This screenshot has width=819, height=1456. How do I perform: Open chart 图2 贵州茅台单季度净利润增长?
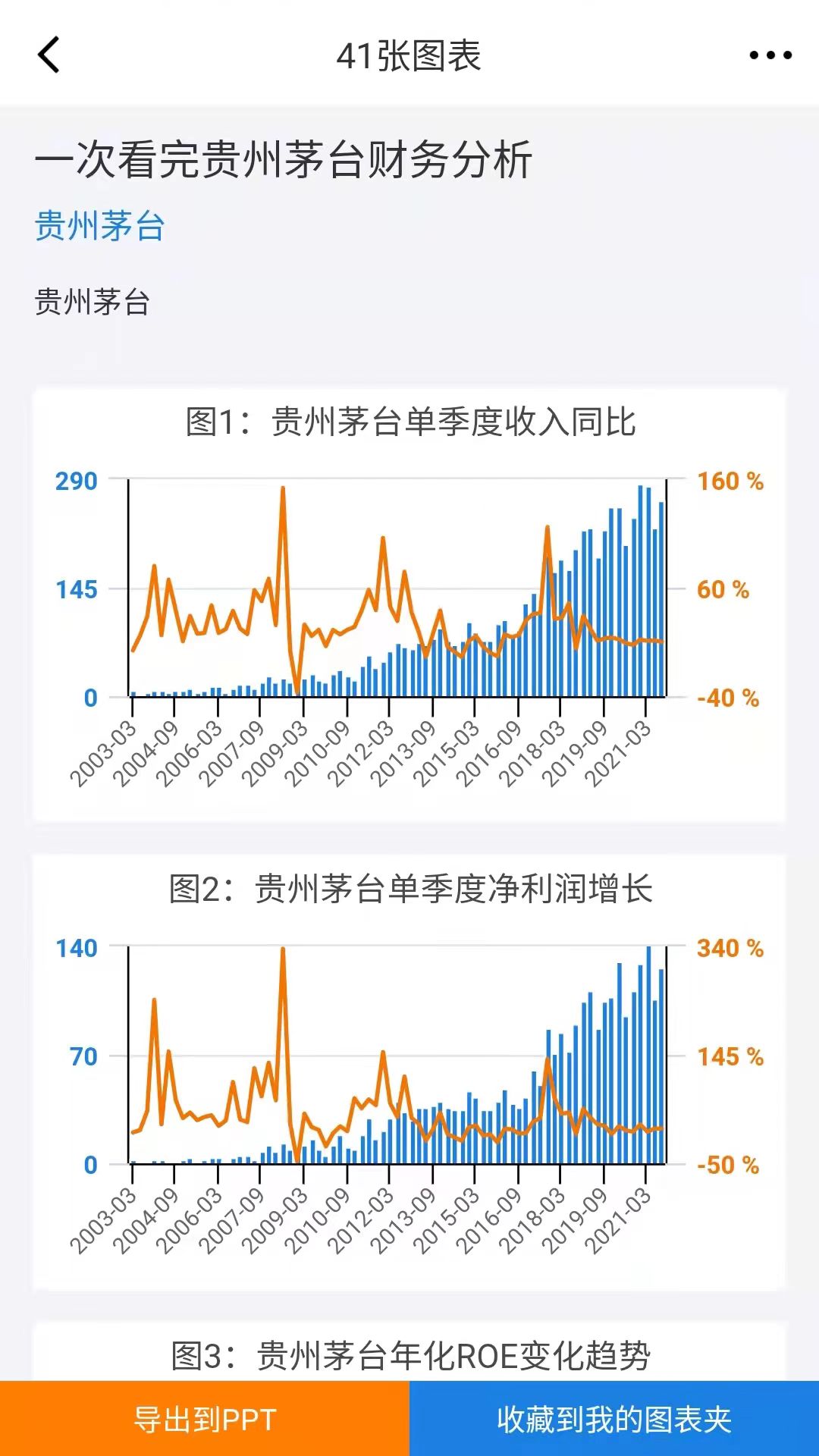tap(409, 1071)
